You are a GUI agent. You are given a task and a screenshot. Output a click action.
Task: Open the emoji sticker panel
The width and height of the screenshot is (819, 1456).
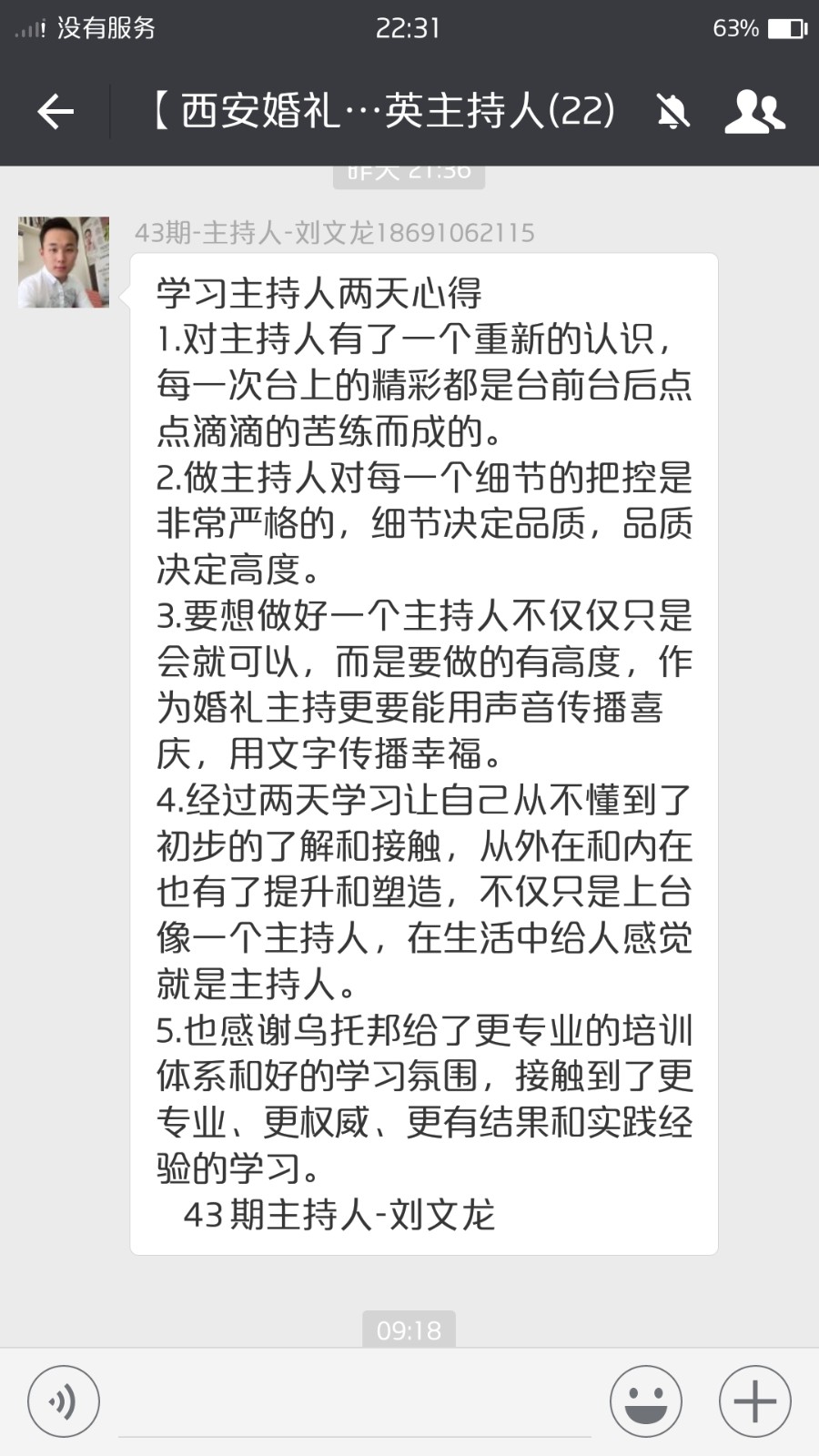[x=646, y=1401]
